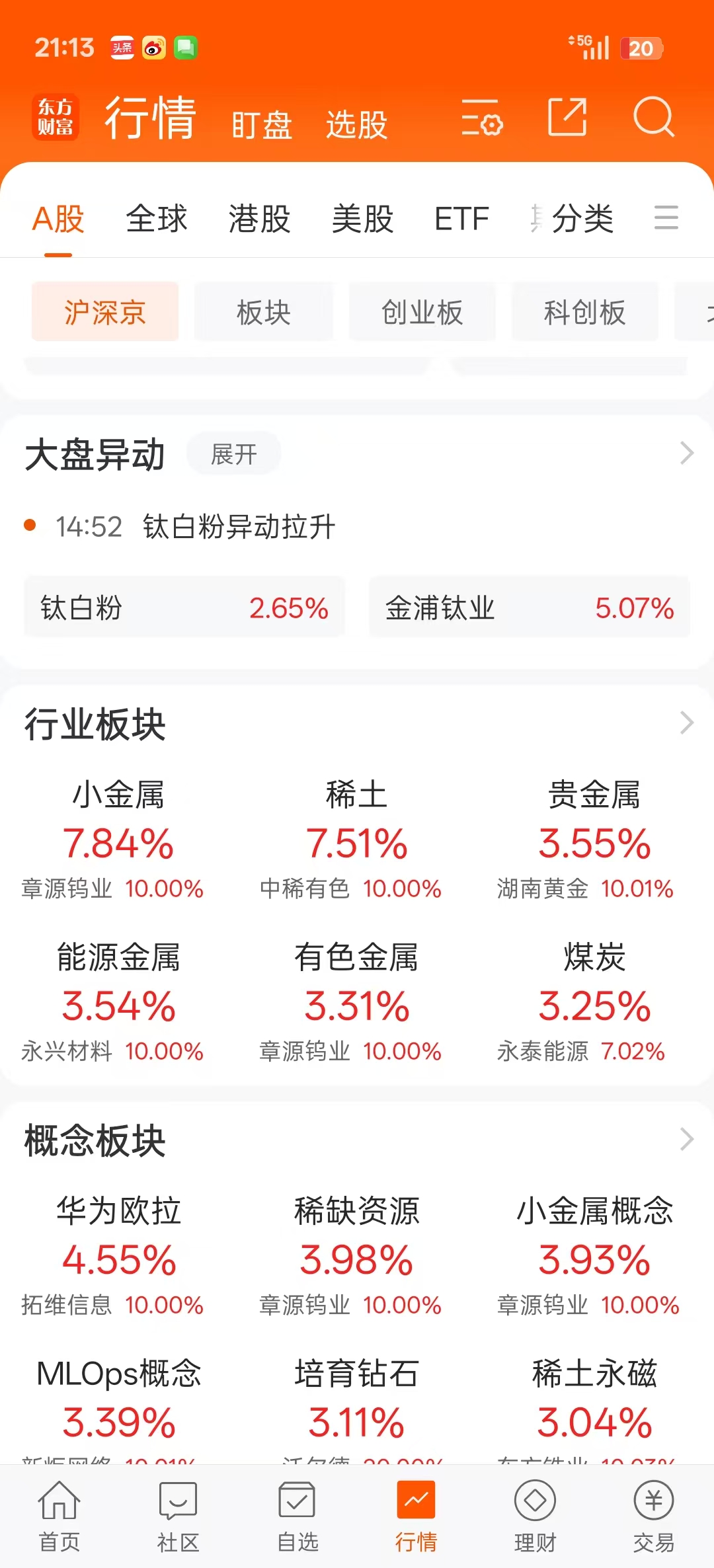Tap the share icon in header
The image size is (714, 1568).
point(567,118)
